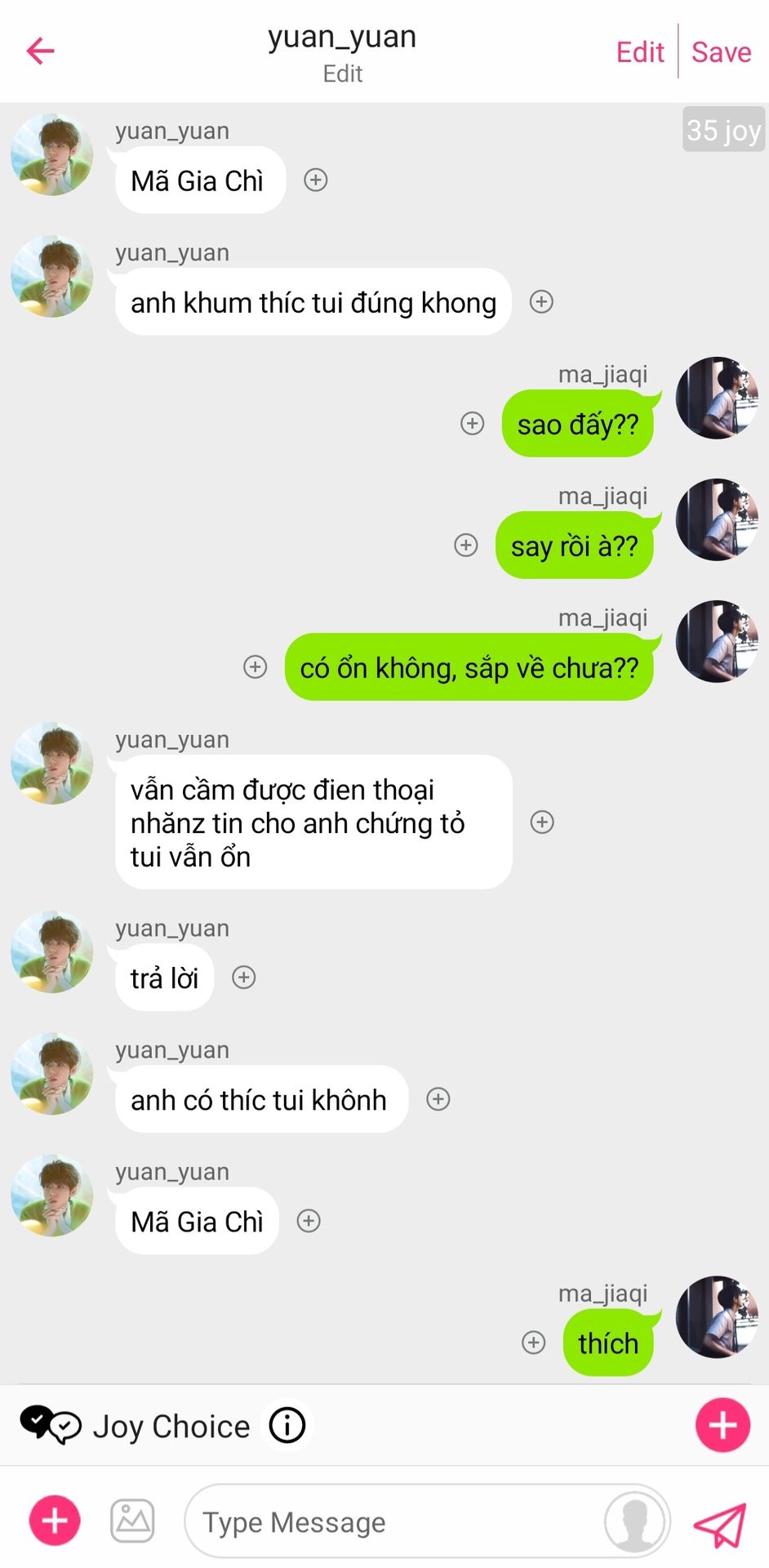Tap the 'anh khum thíc tui đúng khong' bubble

(x=313, y=302)
